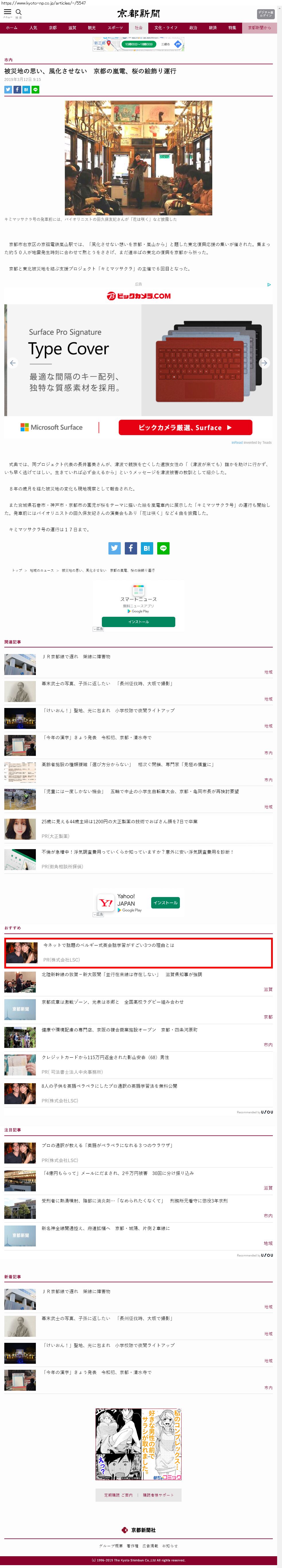This screenshot has width=282, height=1568.
Task: Open ベルギー式英会話学習 sponsored article
Action: tap(108, 945)
